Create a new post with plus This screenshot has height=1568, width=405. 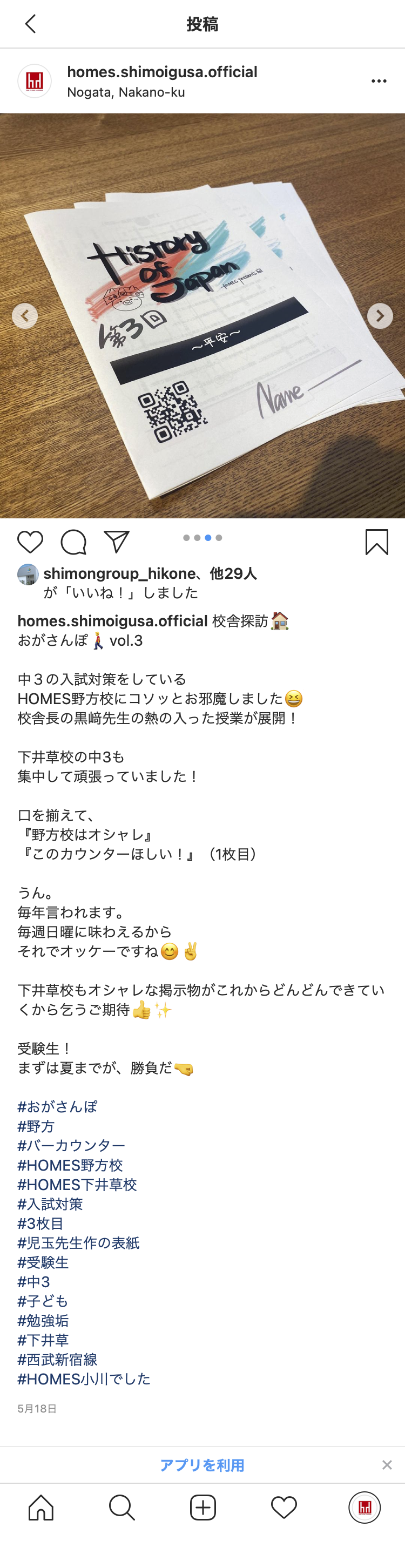[202, 1508]
